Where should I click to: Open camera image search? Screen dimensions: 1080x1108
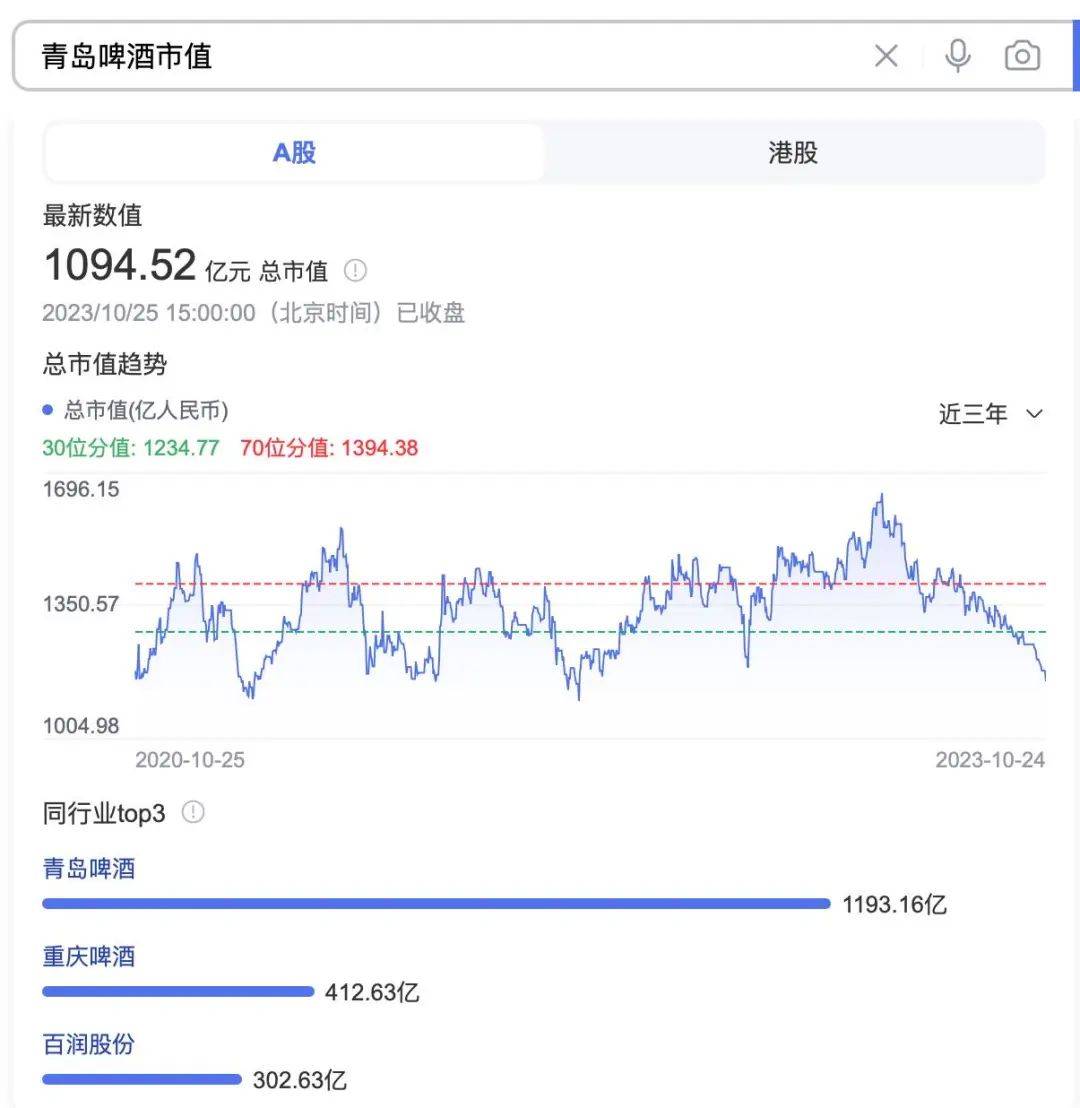pyautogui.click(x=1022, y=56)
